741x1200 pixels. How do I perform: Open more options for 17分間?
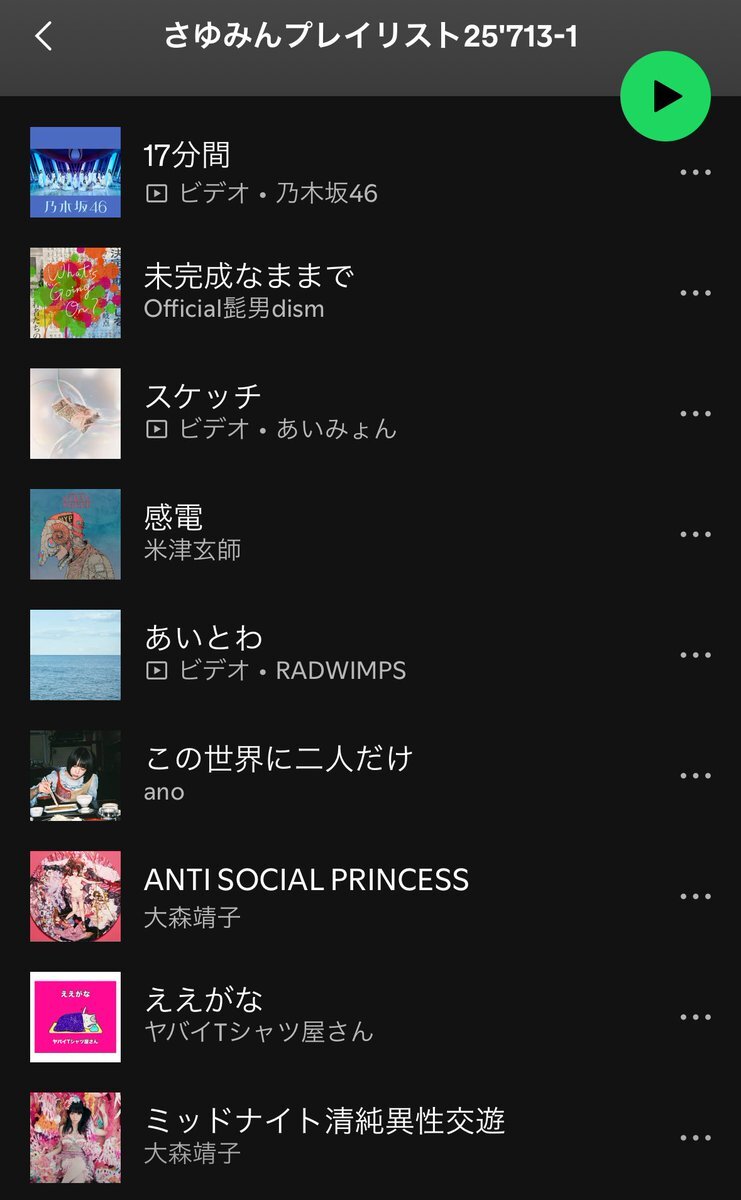click(695, 172)
